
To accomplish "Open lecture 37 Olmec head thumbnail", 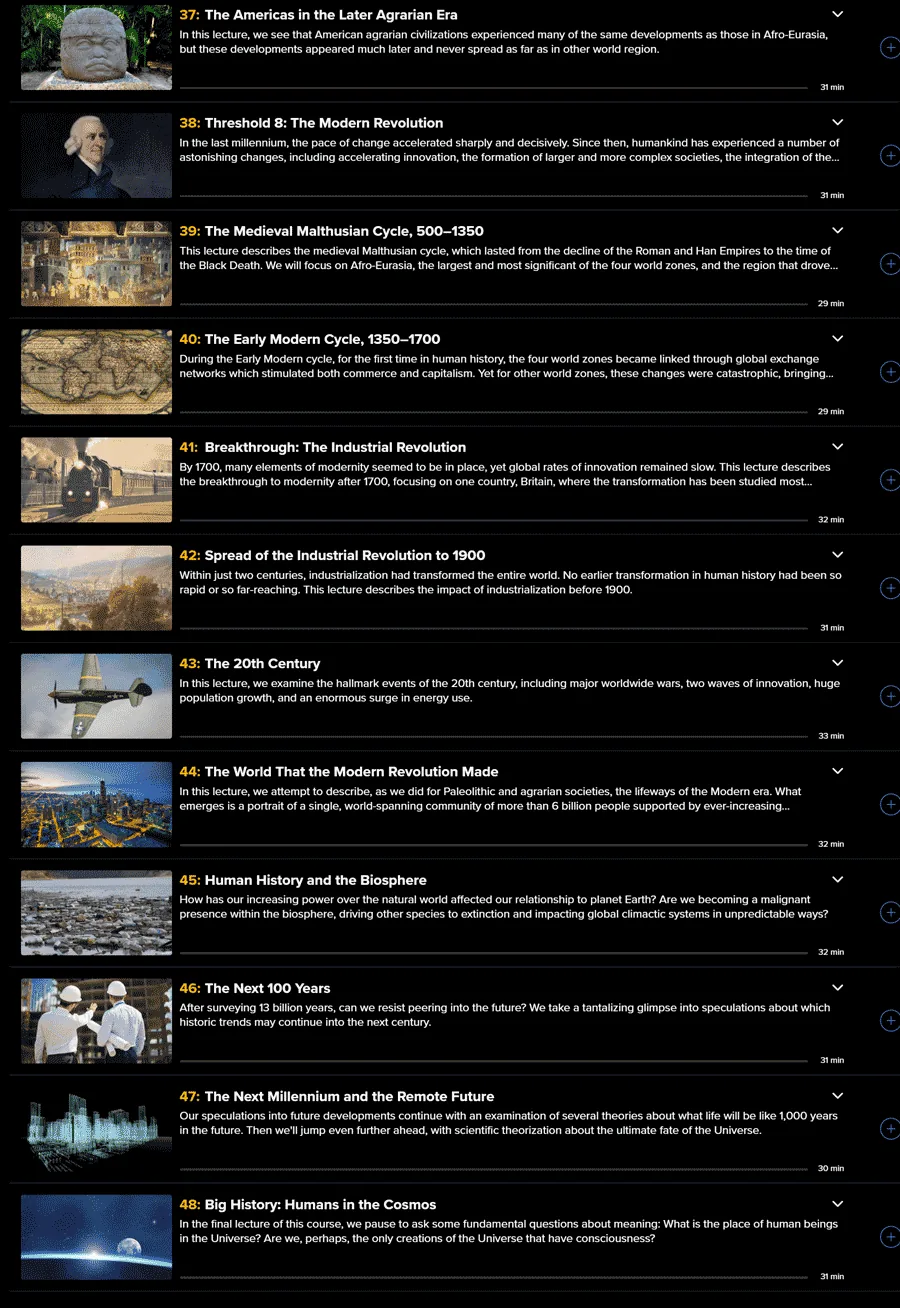I will point(96,47).
